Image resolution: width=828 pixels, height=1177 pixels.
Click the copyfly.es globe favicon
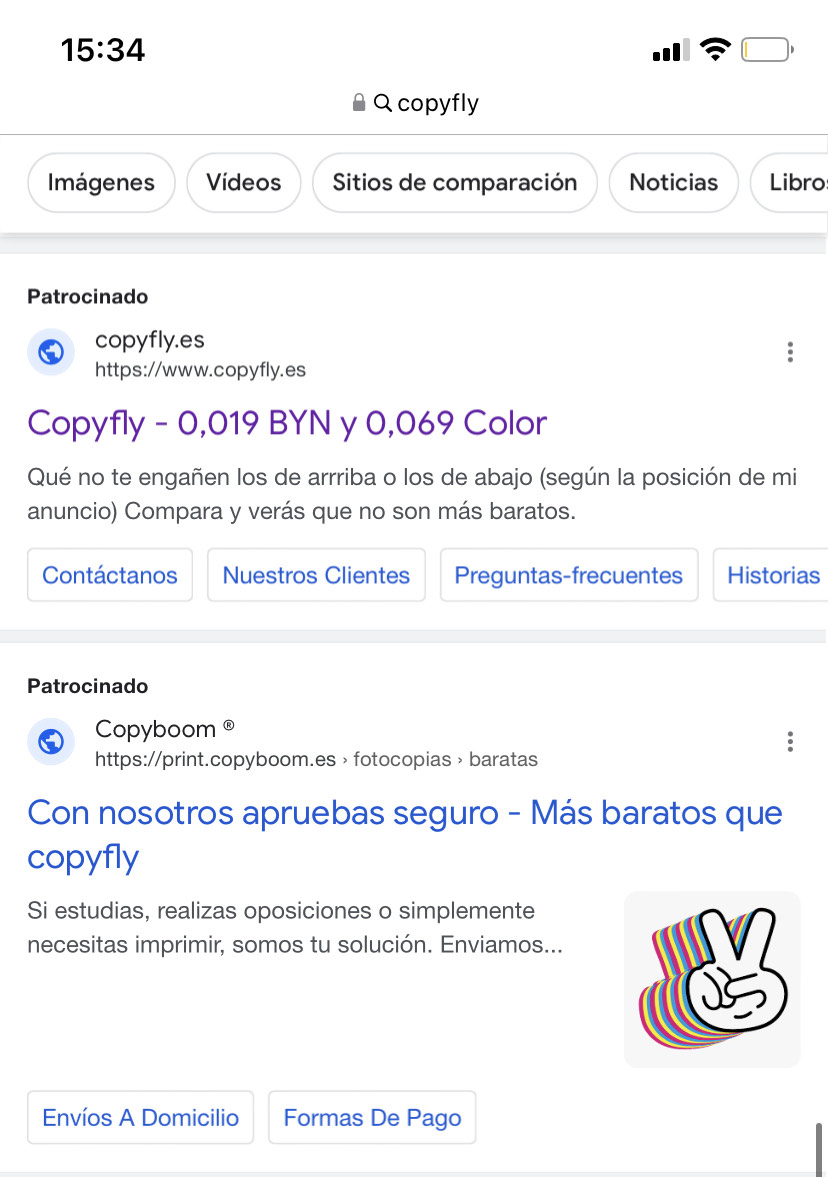tap(51, 352)
